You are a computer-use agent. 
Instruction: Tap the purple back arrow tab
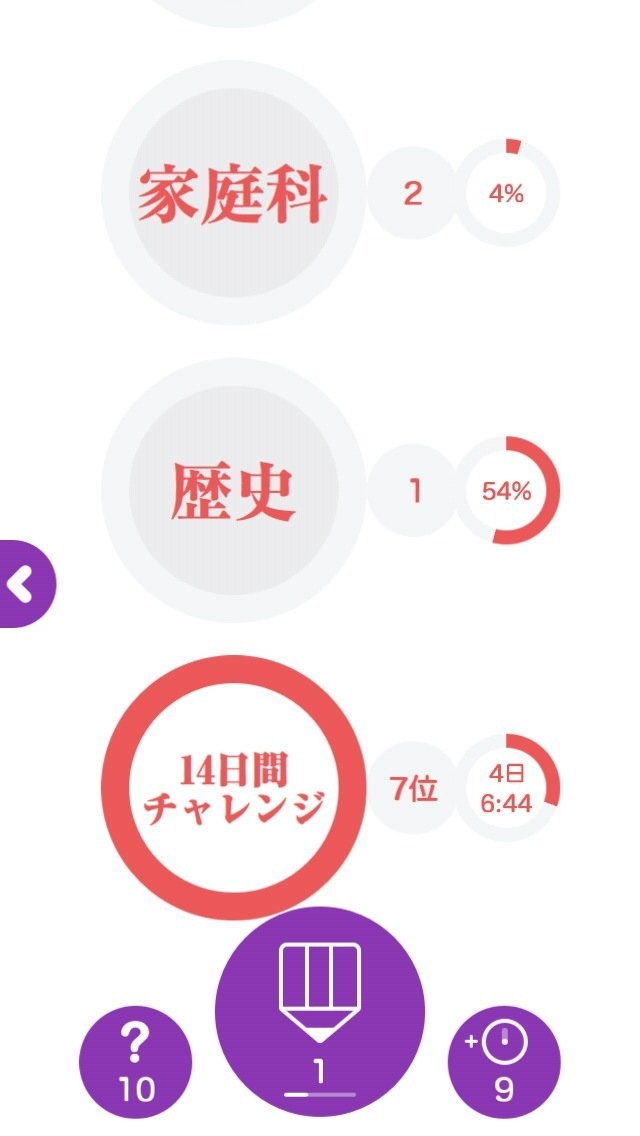[x=24, y=584]
